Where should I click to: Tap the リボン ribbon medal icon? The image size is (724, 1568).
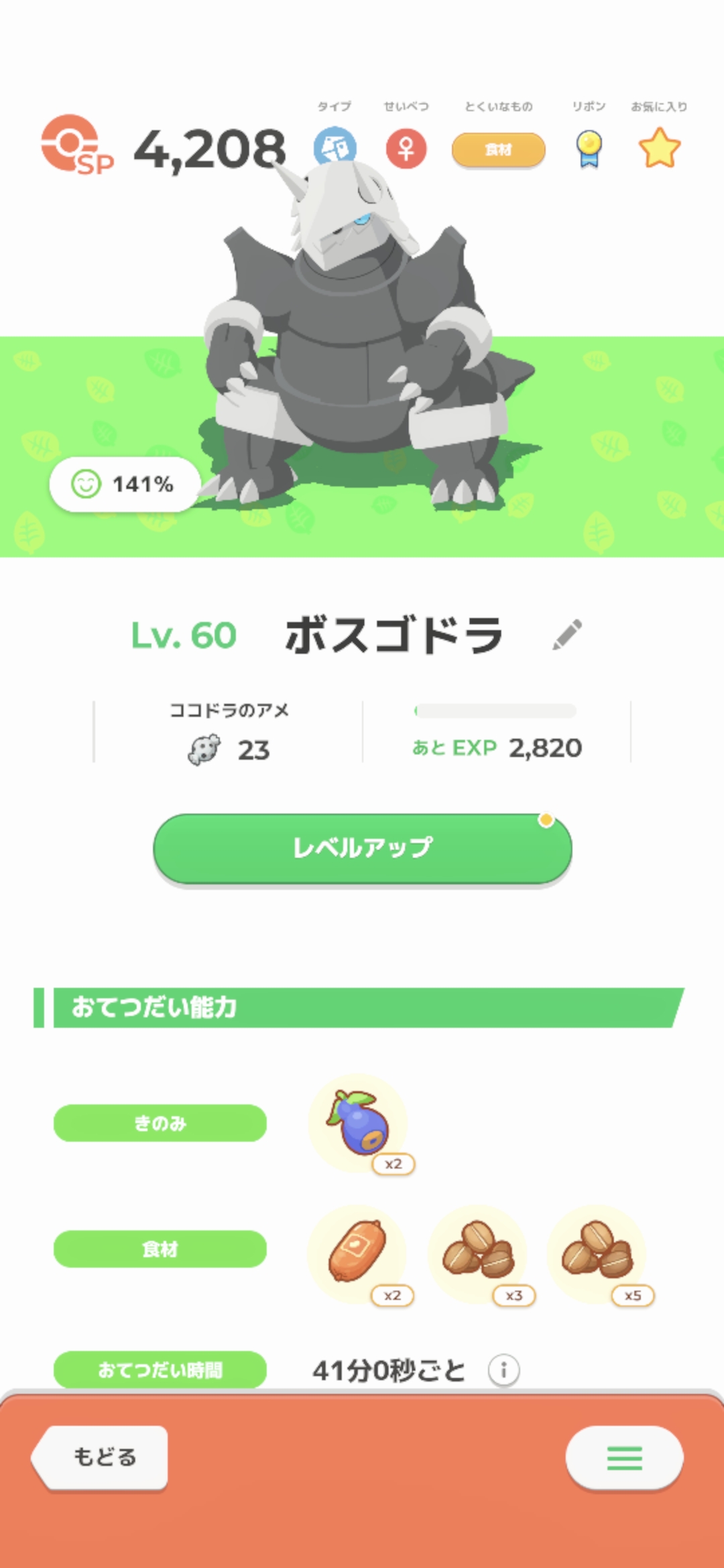(589, 149)
